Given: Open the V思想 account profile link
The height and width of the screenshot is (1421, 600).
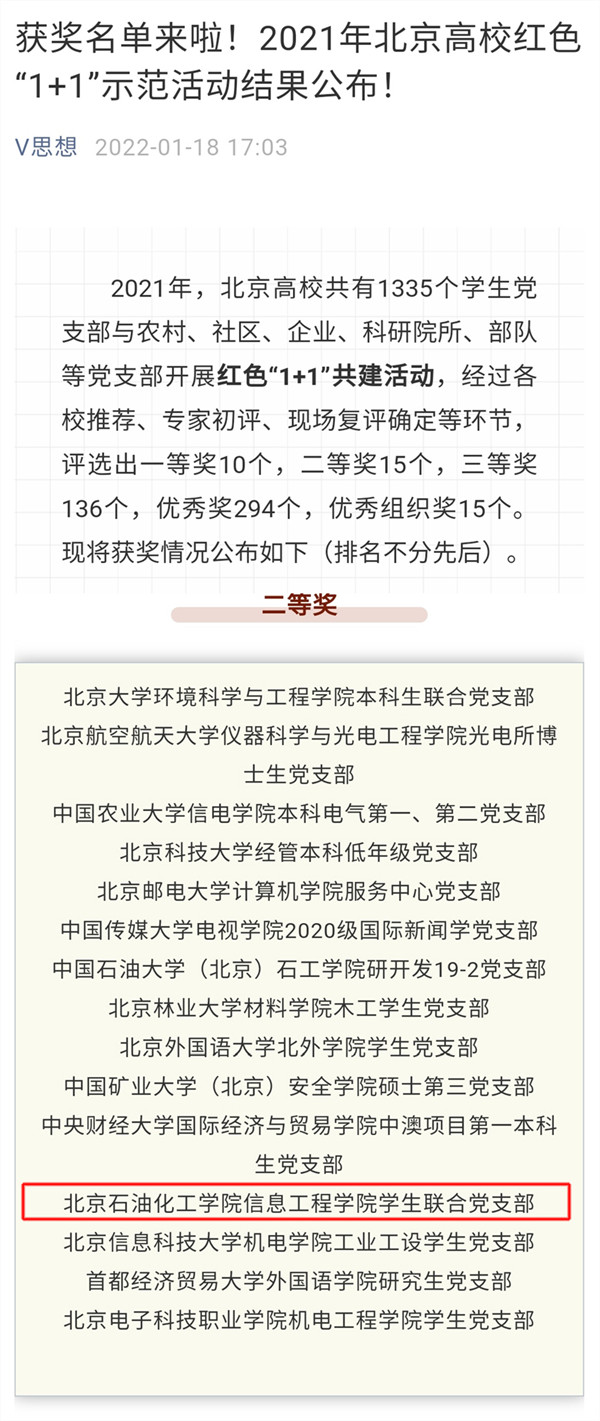Looking at the screenshot, I should [x=46, y=148].
